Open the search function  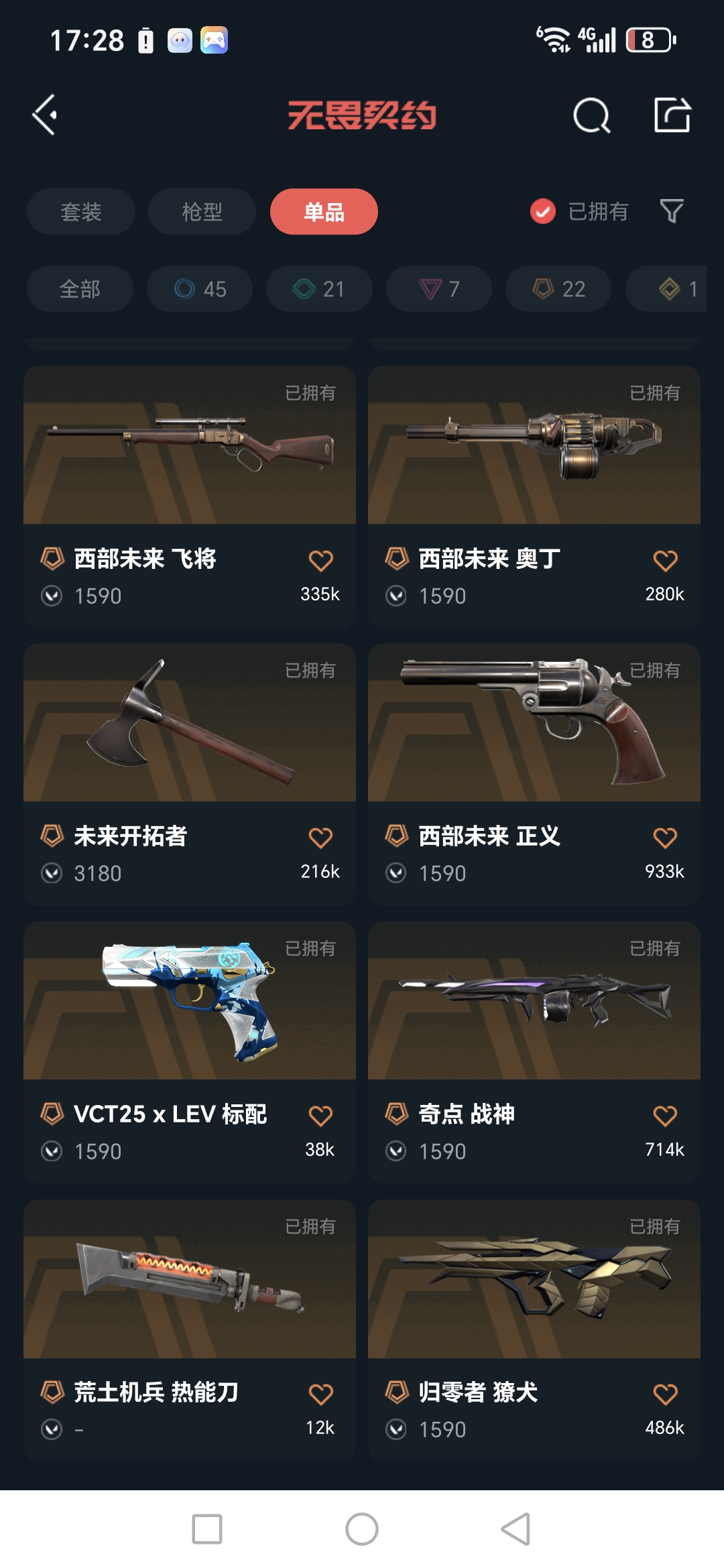[593, 114]
